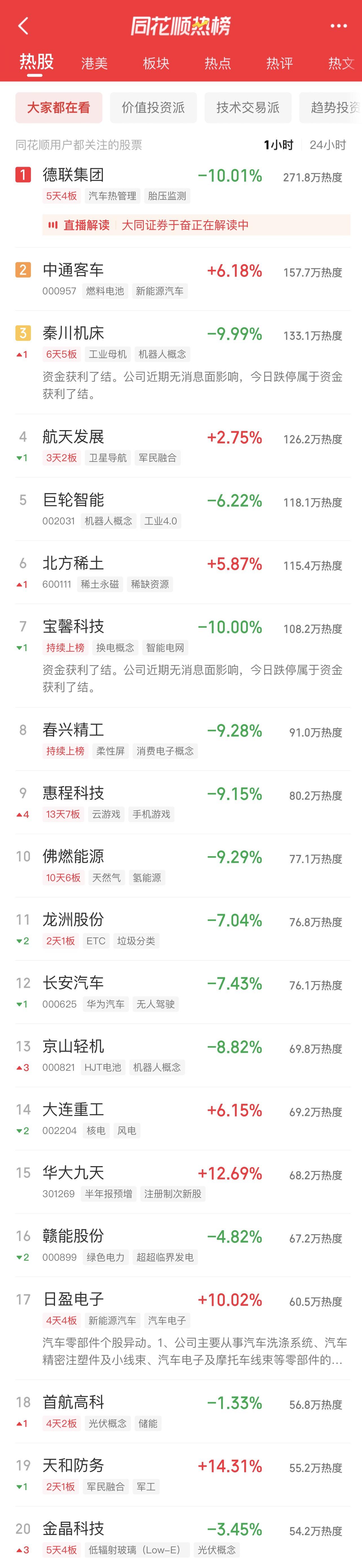Open the 直播解读 live banner under 德联集团

(x=196, y=225)
